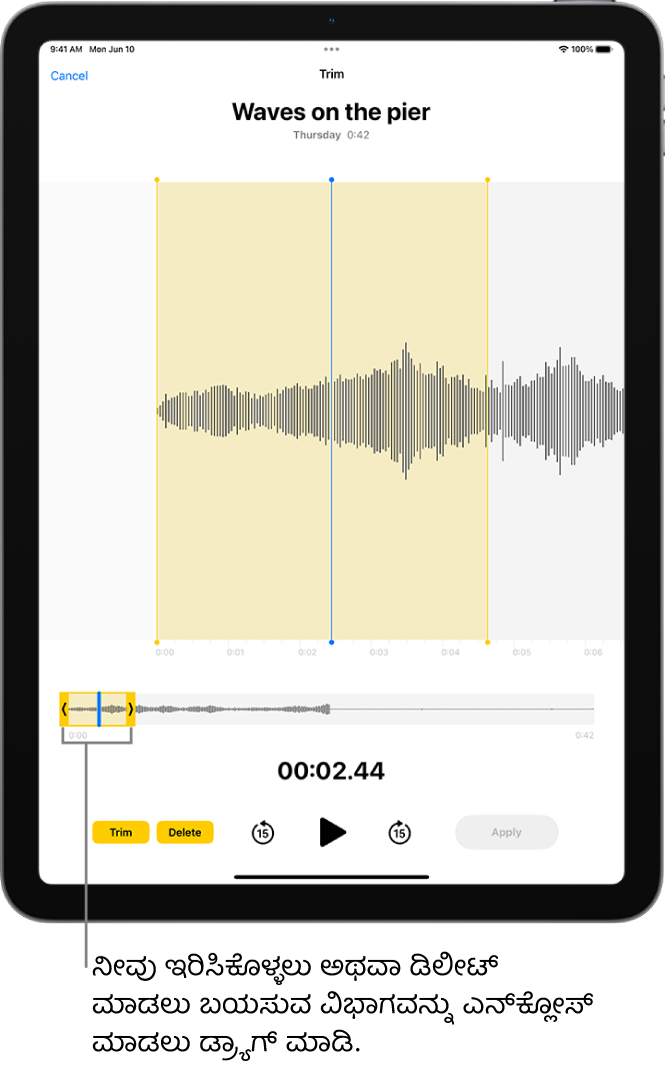
Task: Open the three-dot multitasking menu at the top
Action: tap(332, 48)
